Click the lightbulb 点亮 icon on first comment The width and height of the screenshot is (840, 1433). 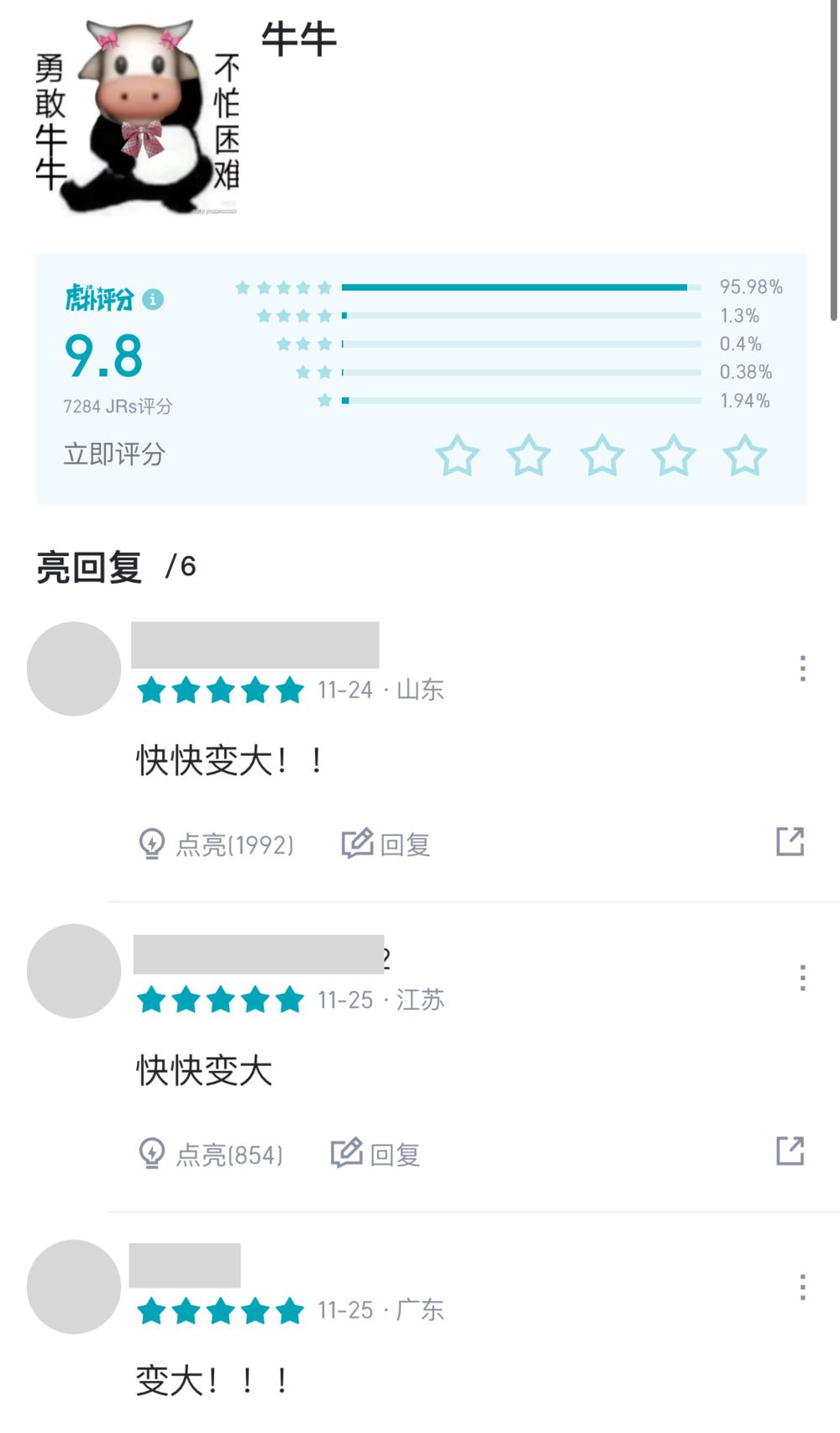point(152,845)
